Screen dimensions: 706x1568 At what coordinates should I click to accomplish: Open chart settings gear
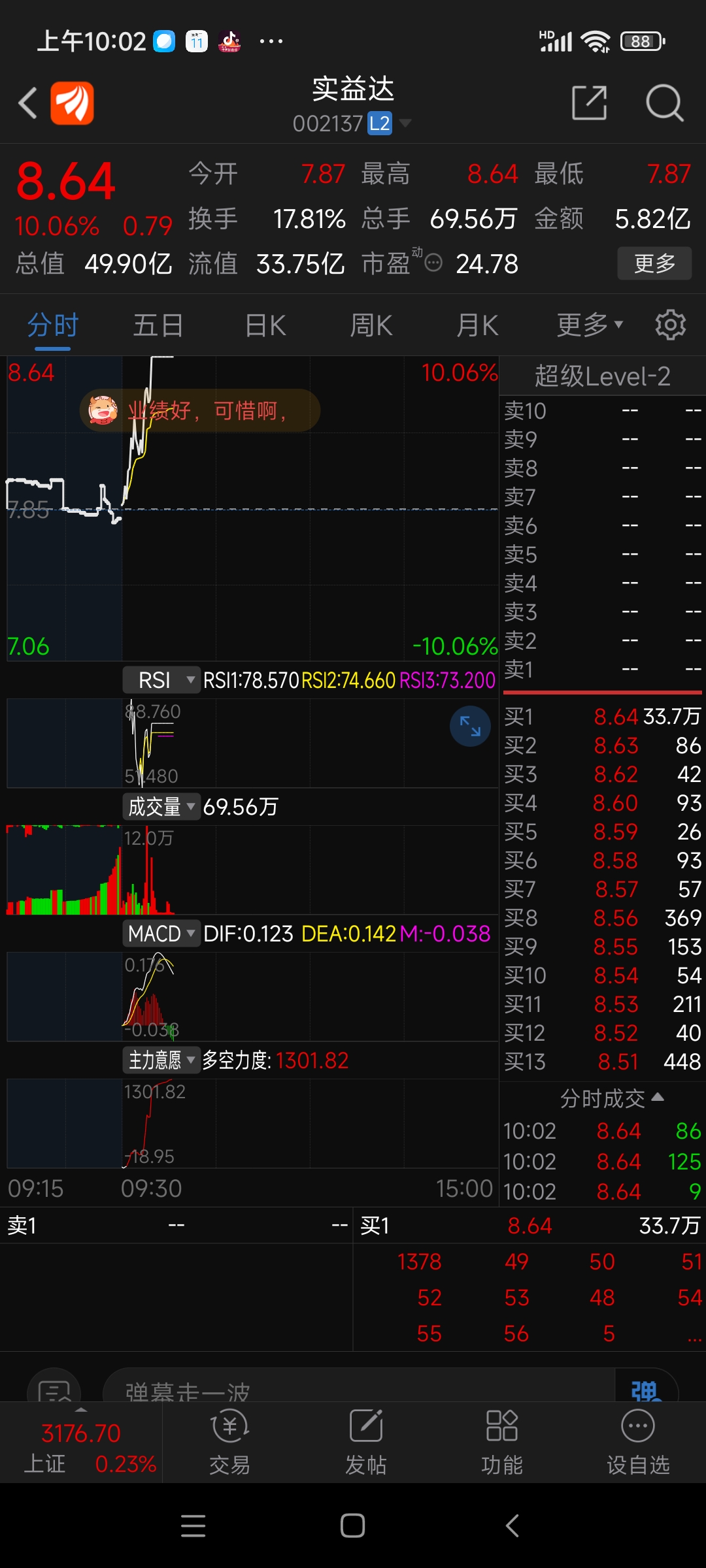(671, 325)
